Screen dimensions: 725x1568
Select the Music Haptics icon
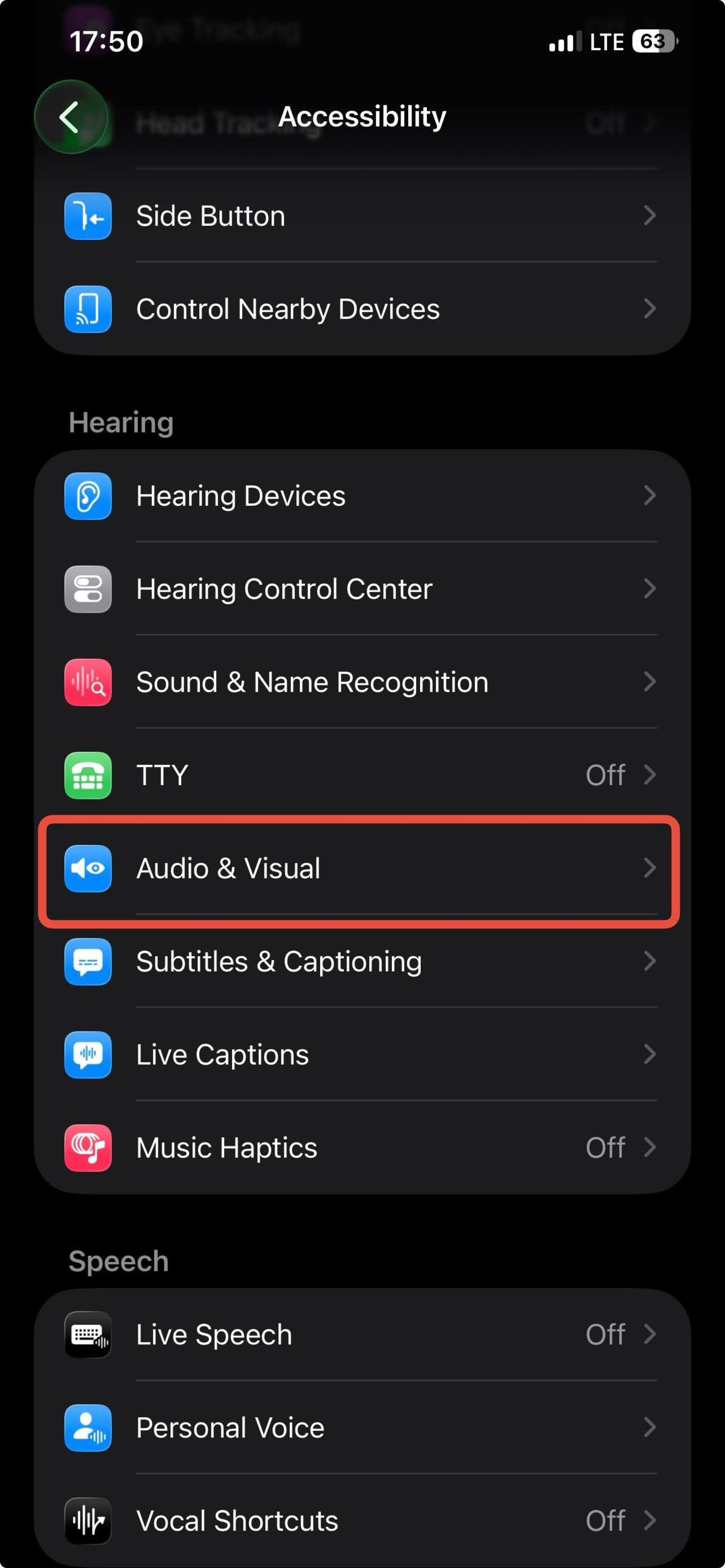click(87, 1148)
